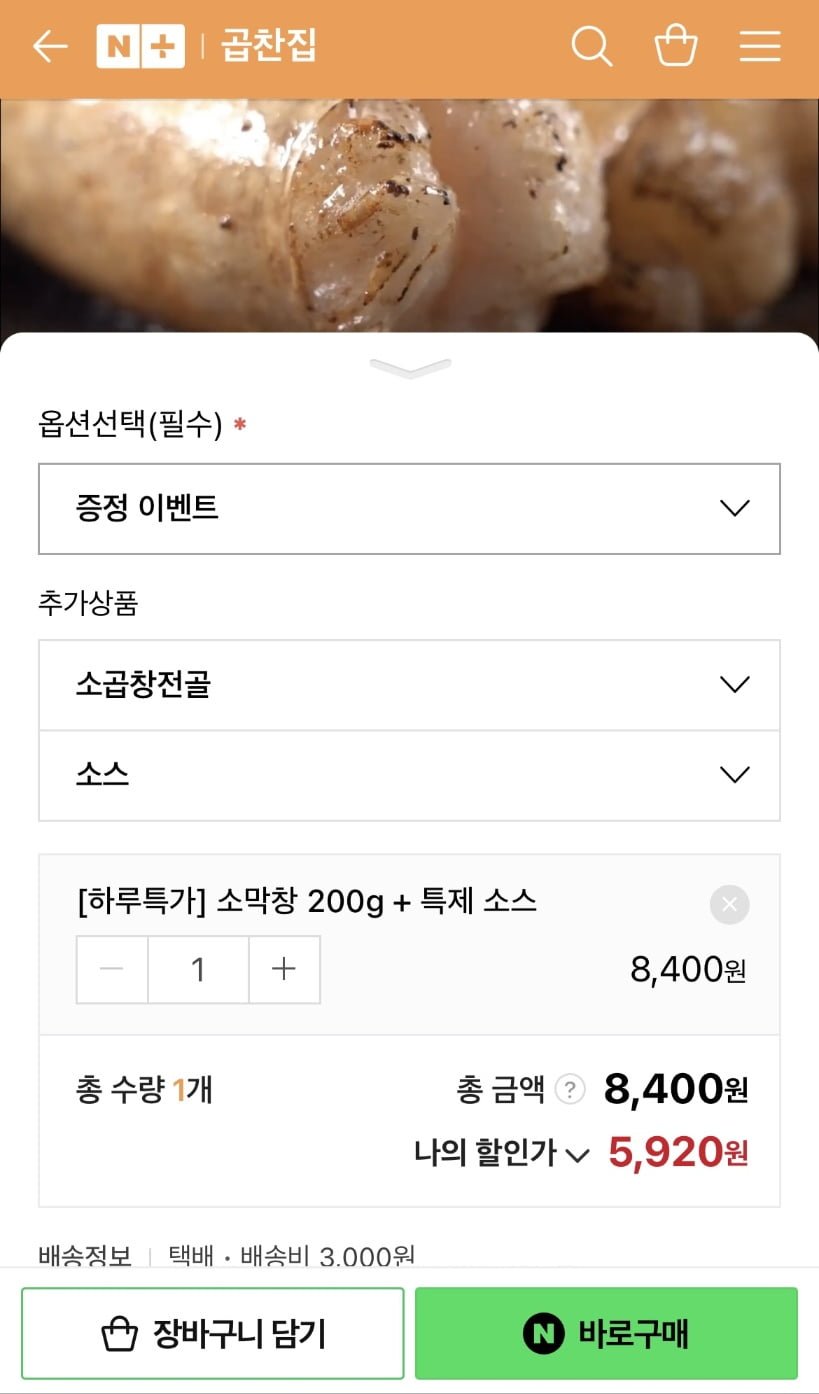Increase quantity with the plus button

[x=284, y=969]
